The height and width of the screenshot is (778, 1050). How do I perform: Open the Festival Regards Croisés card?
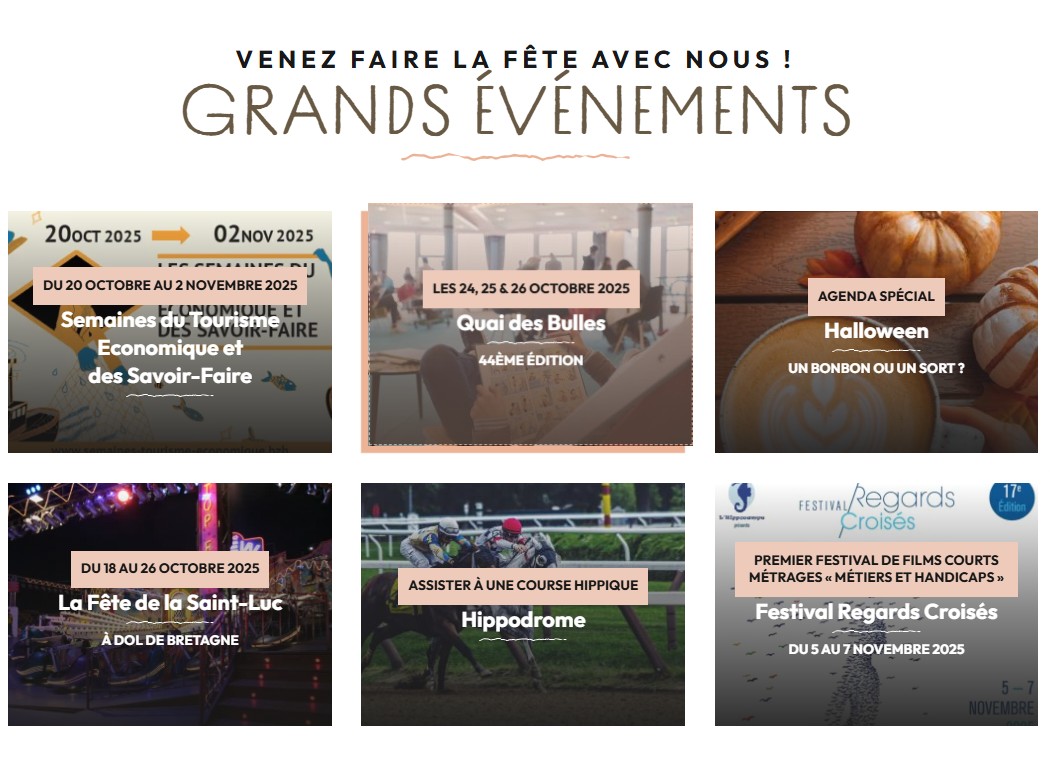coord(876,612)
